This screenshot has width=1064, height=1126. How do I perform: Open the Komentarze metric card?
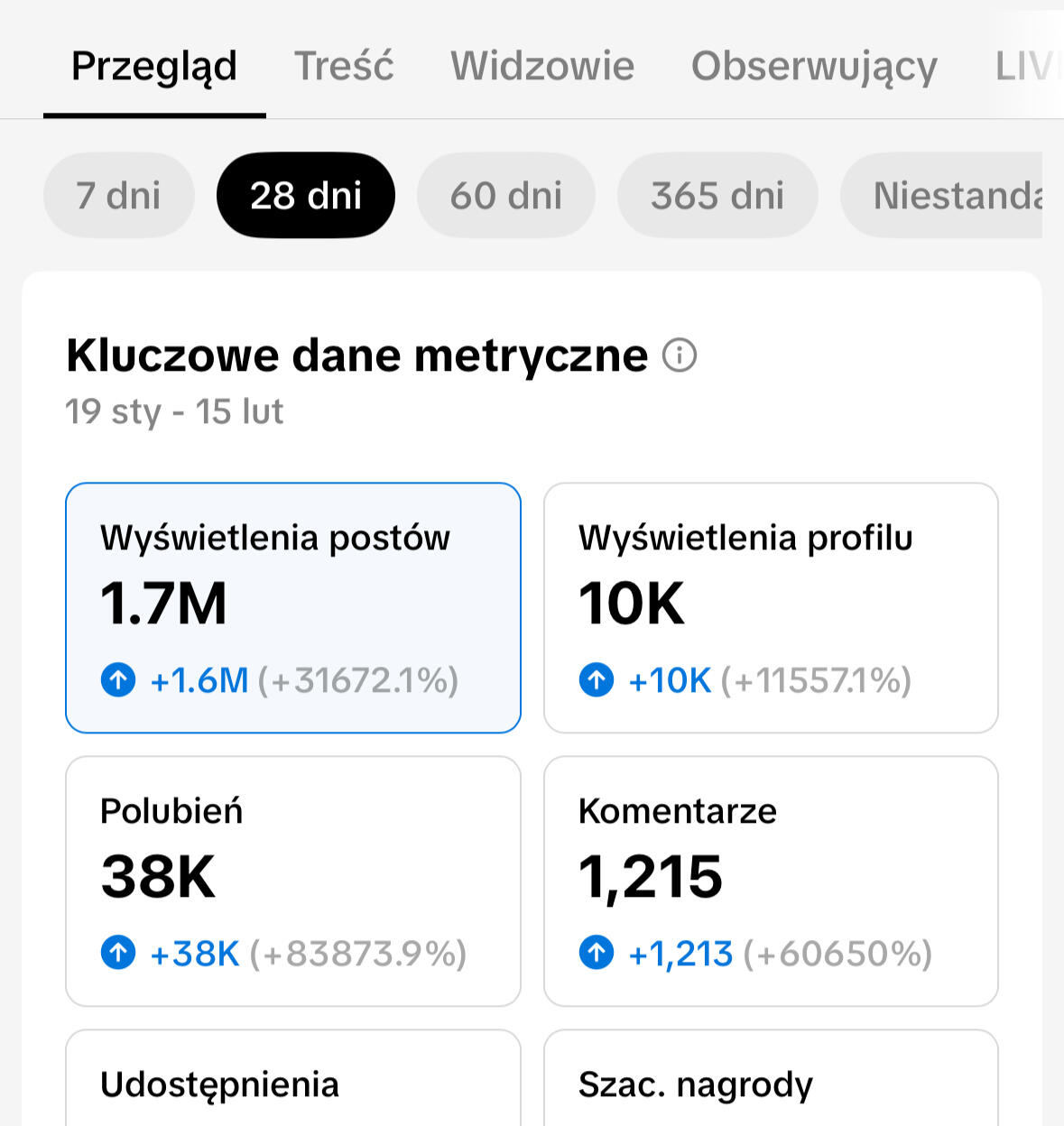tap(771, 881)
